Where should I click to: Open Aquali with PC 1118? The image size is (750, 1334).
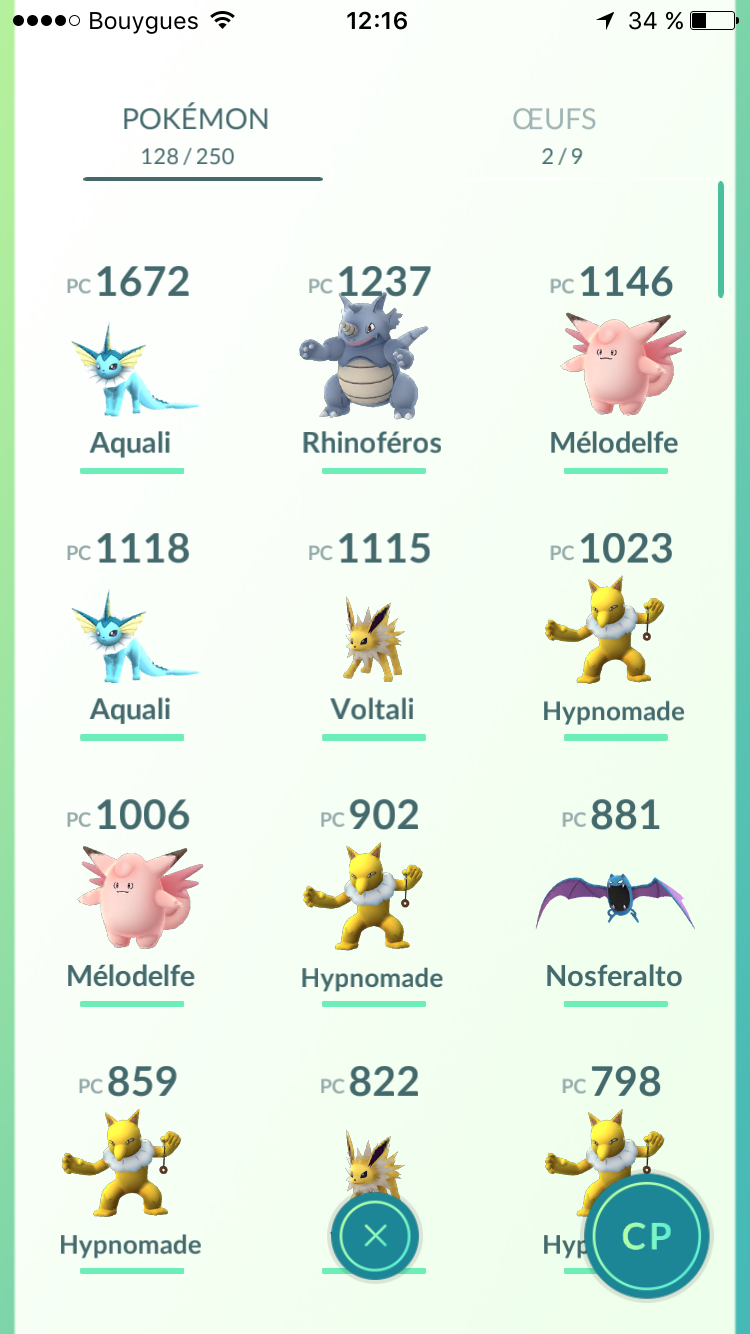click(131, 635)
